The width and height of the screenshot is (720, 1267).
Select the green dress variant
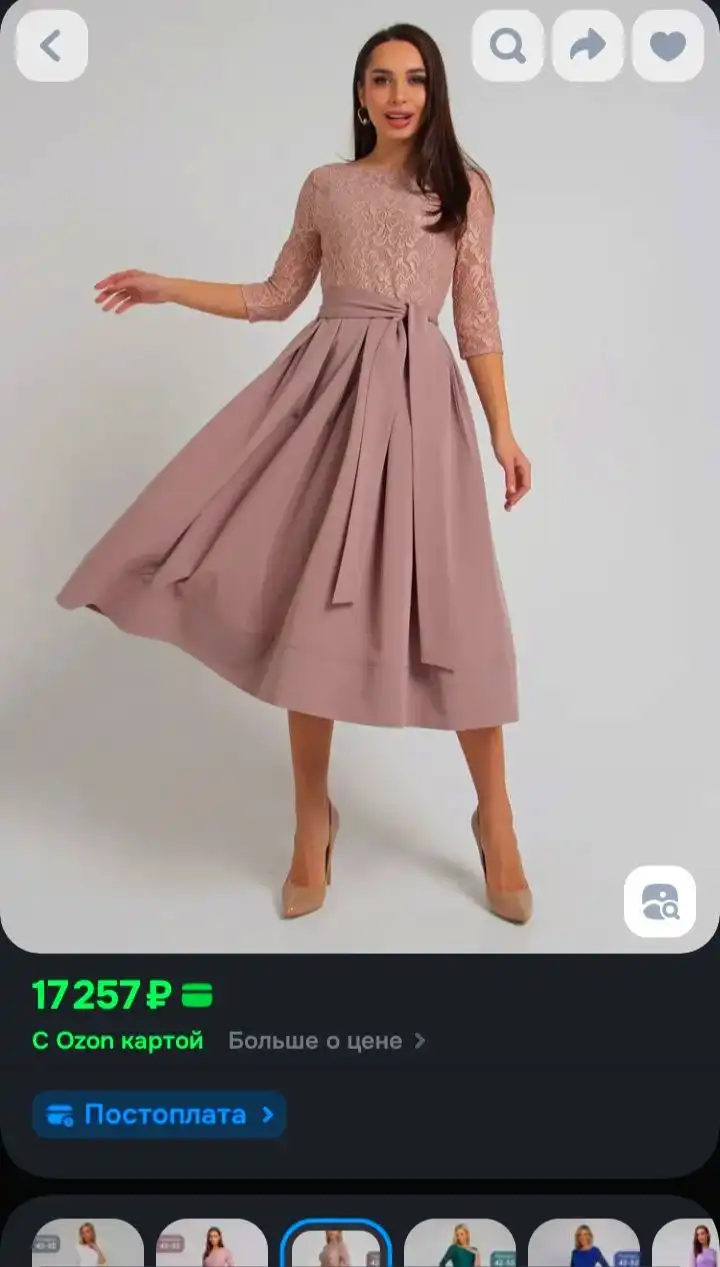(459, 1245)
